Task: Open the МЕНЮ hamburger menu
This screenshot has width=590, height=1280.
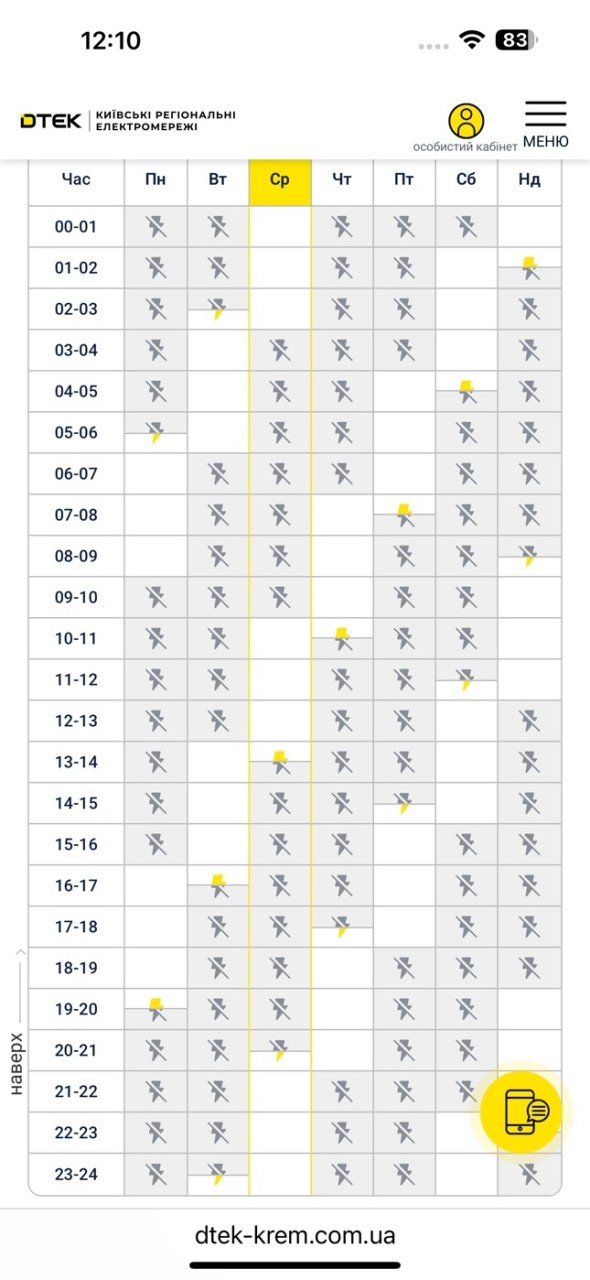Action: coord(545,124)
